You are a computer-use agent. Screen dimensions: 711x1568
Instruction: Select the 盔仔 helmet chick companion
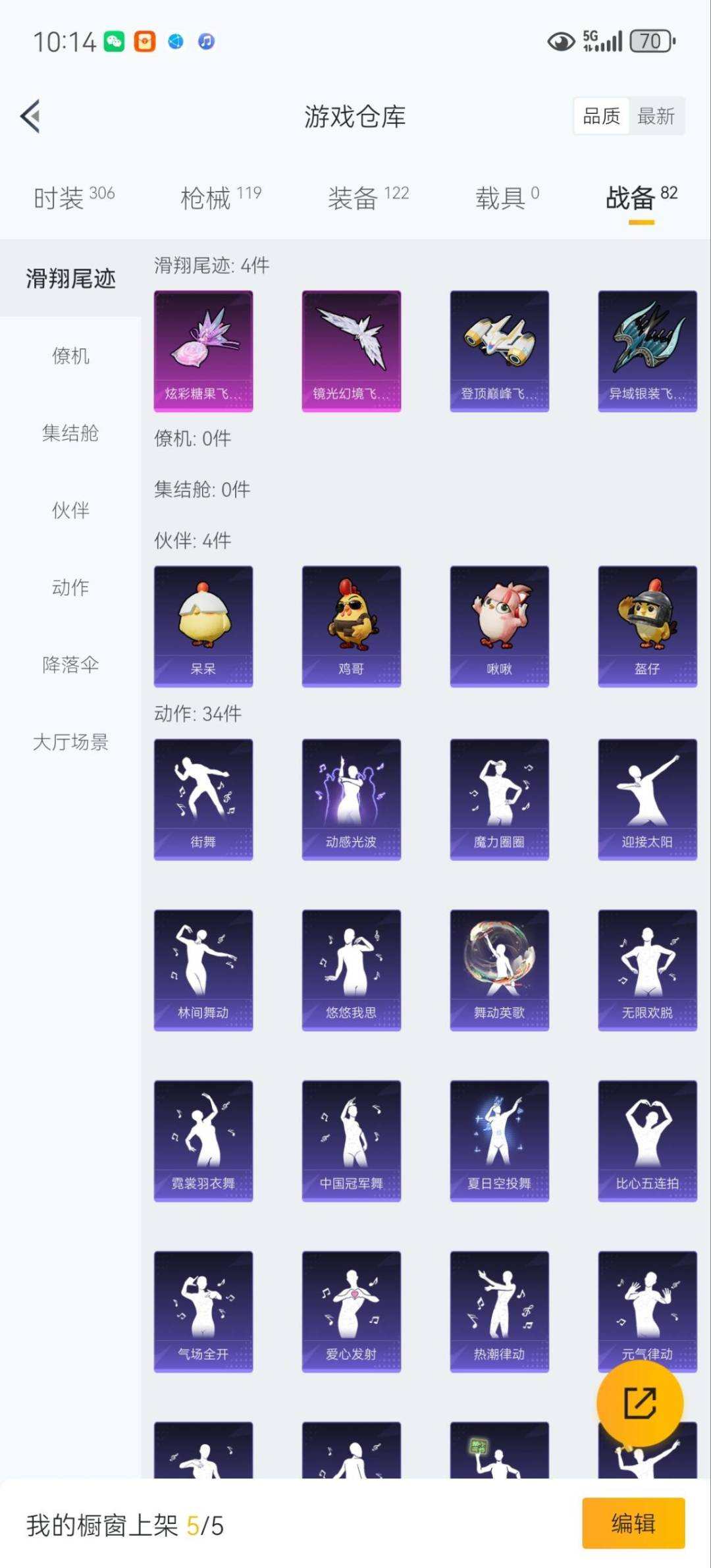(647, 624)
